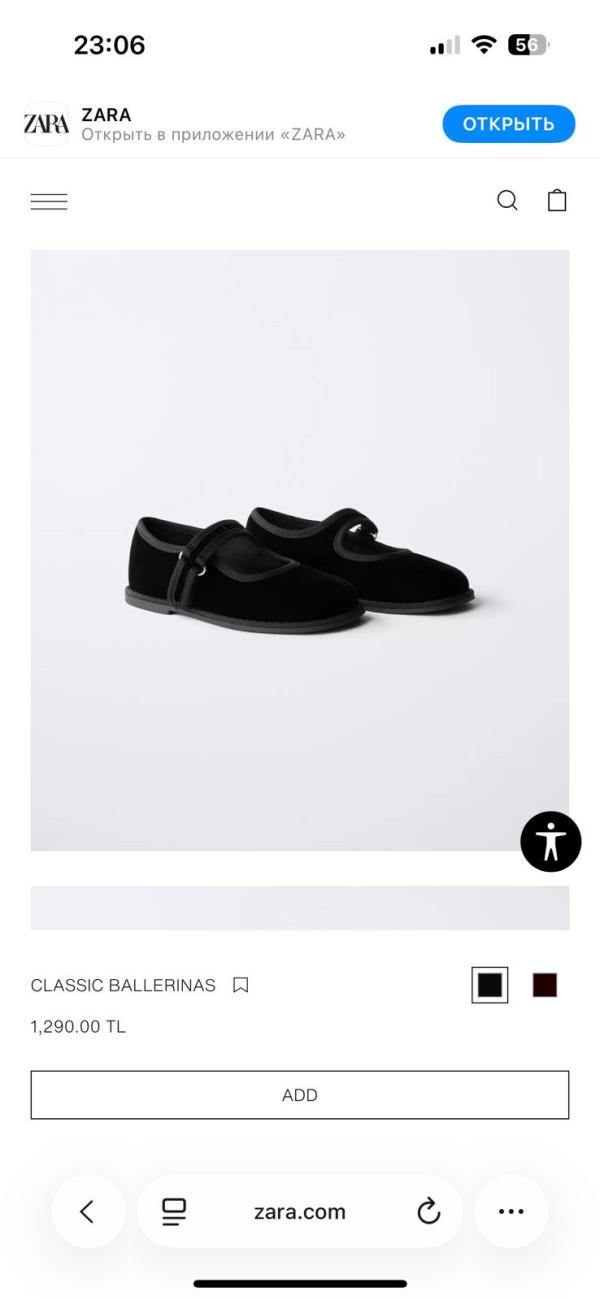
Task: Add the Classic Ballerinas to bag
Action: click(300, 1095)
